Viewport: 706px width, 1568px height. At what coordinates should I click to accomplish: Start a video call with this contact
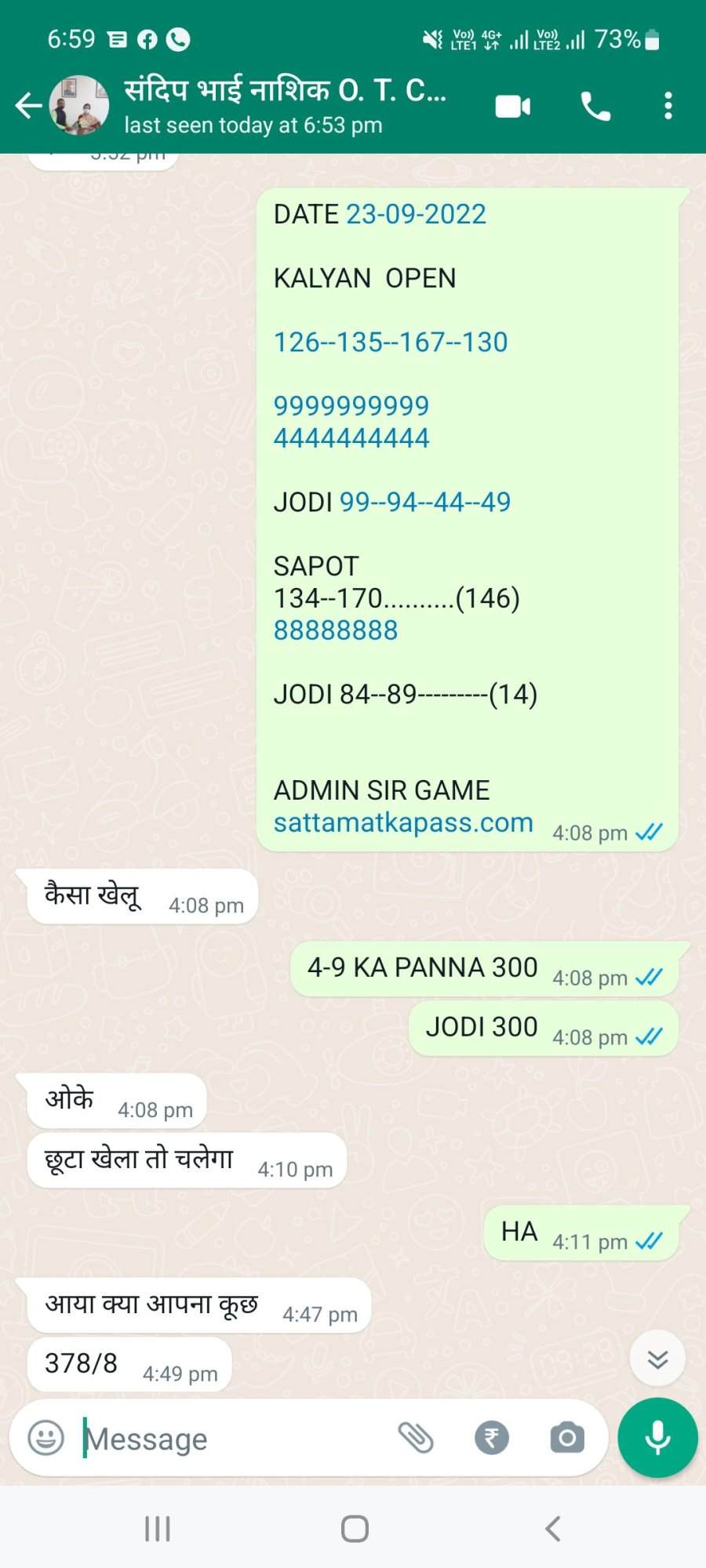[513, 106]
